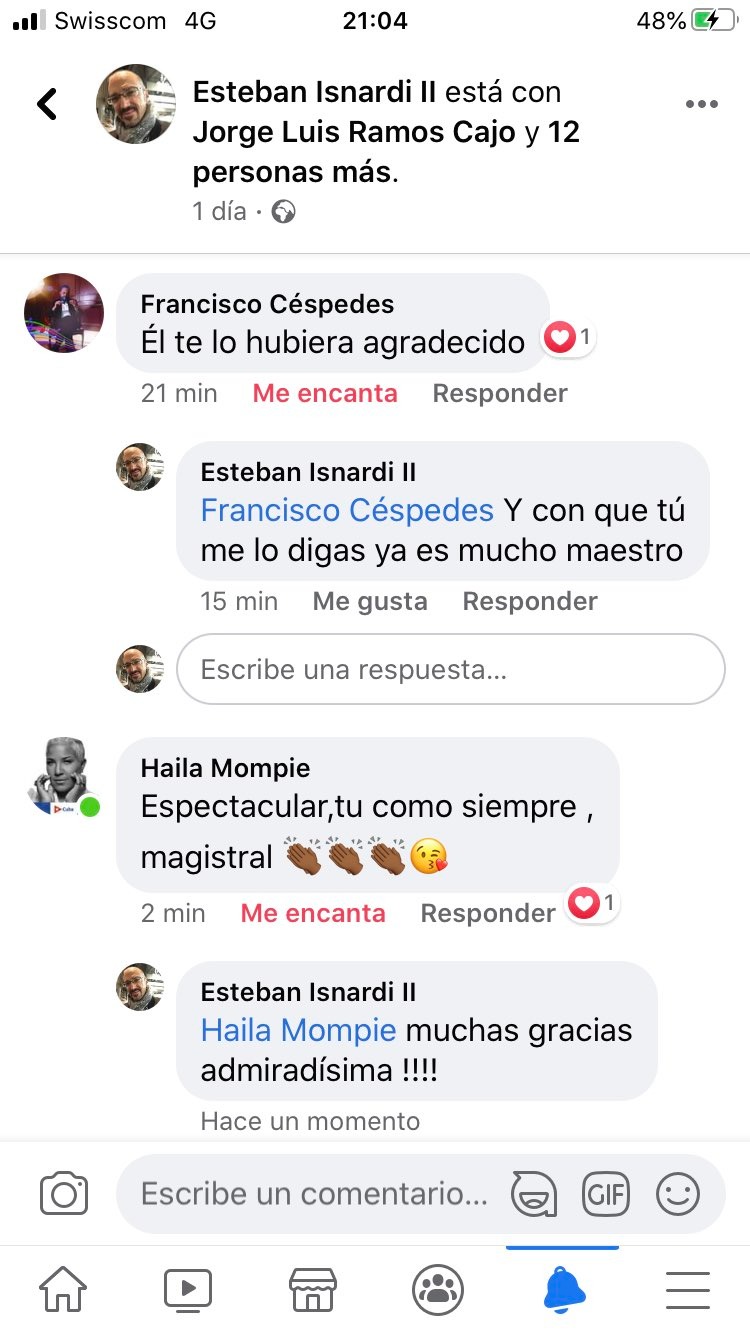Focus the 'Escribe un comentario...' field

(314, 1194)
